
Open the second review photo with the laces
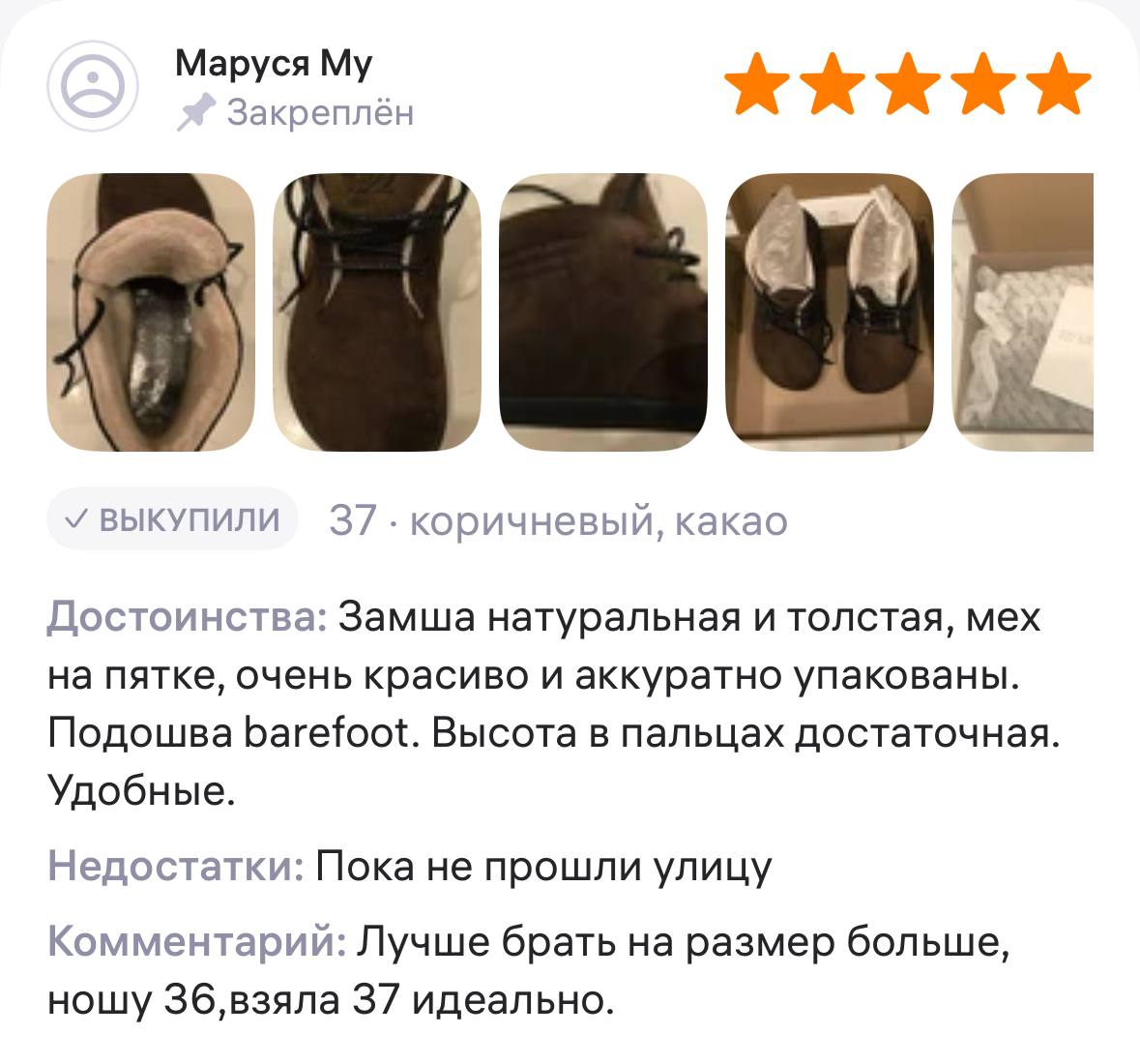click(x=377, y=311)
